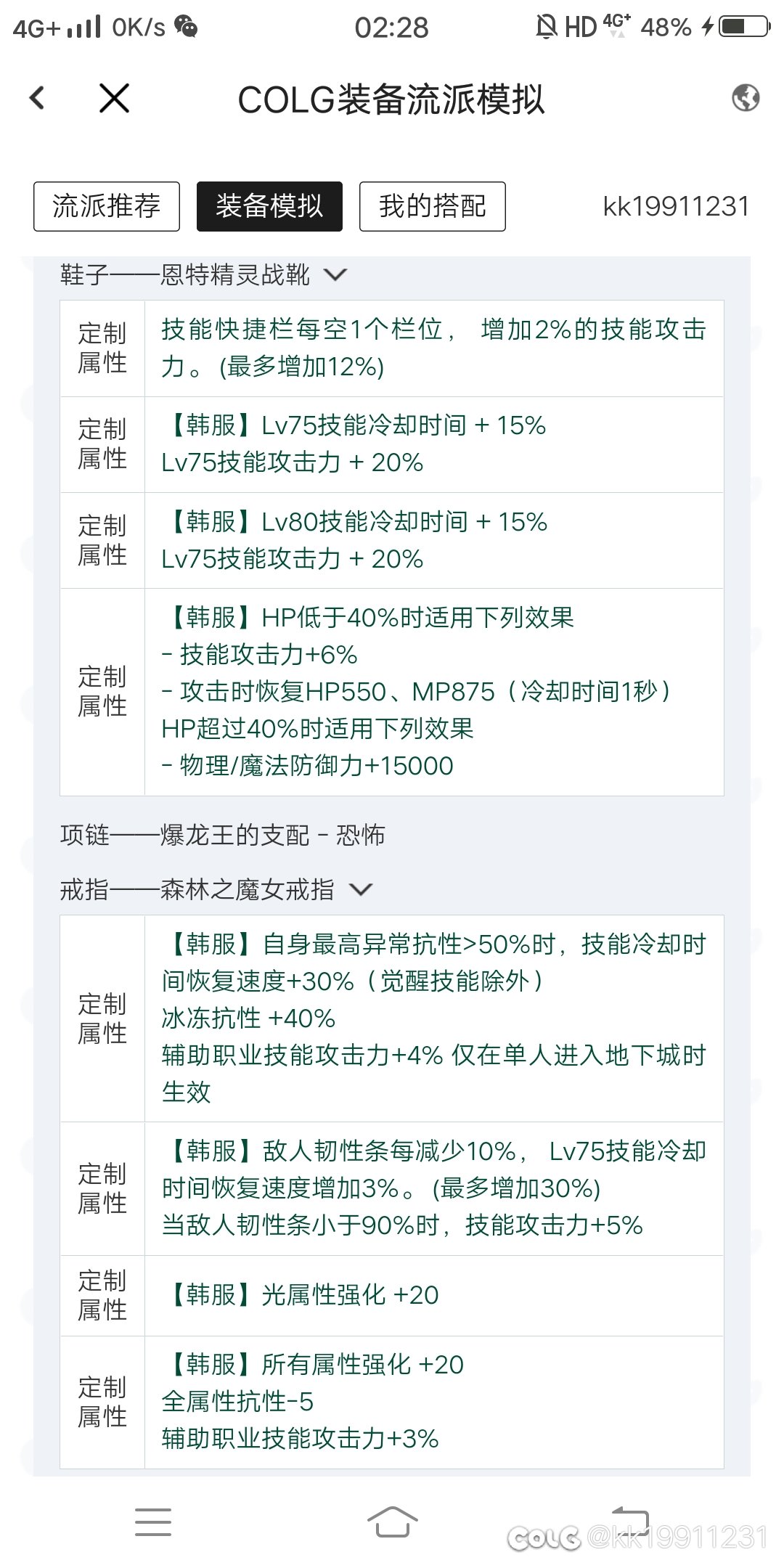The width and height of the screenshot is (784, 1568).
Task: Tap the system home button
Action: pos(392,1522)
